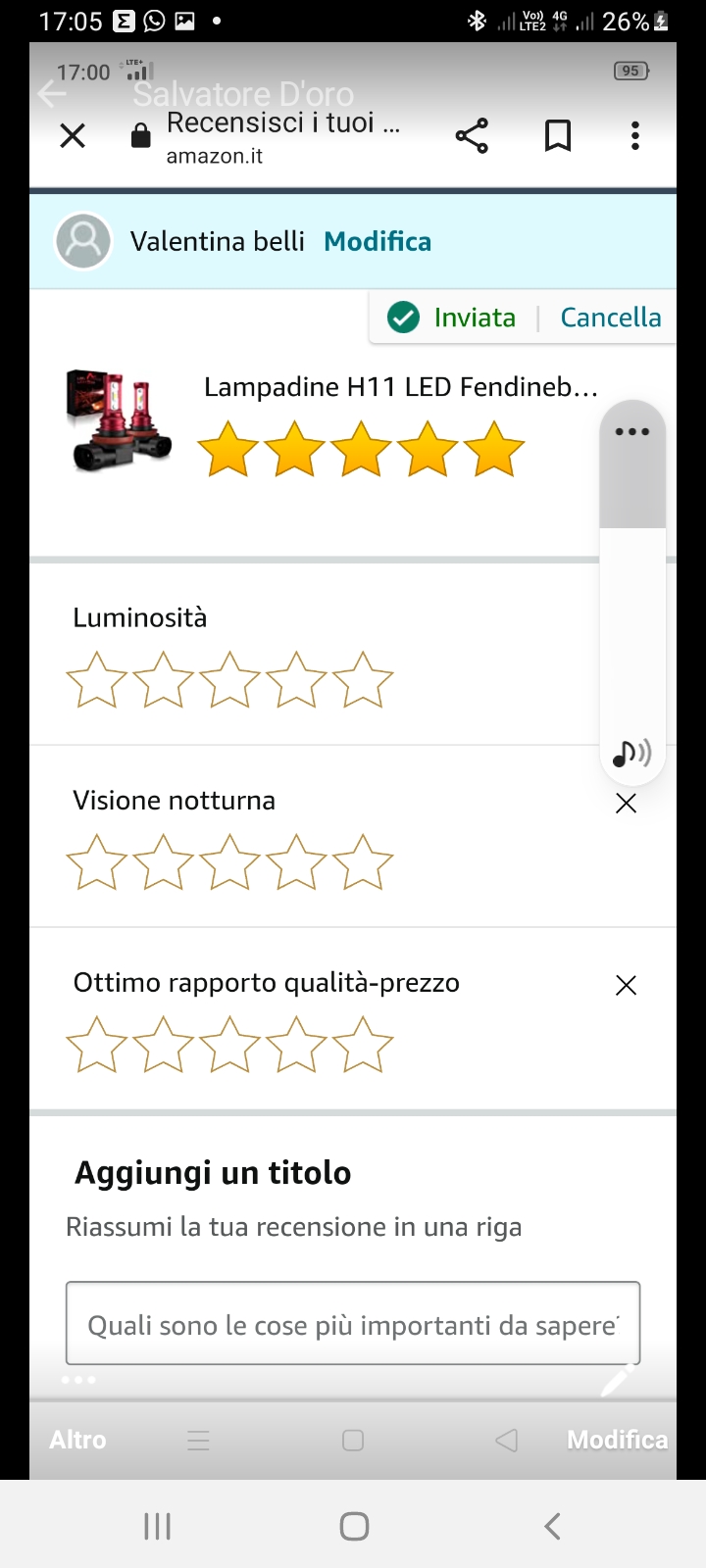Set overall rating to three stars
The image size is (706, 1568).
click(x=361, y=449)
